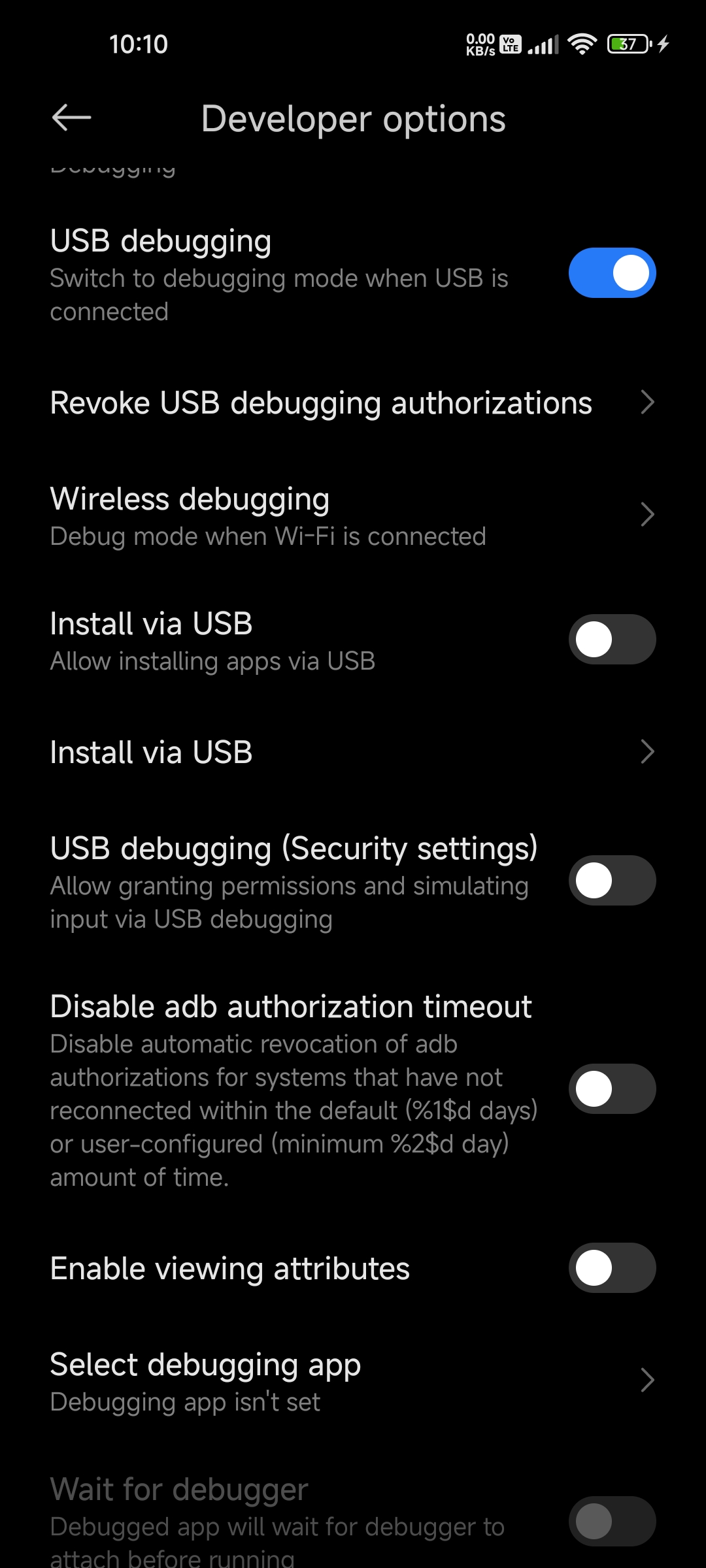This screenshot has height=1568, width=706.
Task: Turn on Enable viewing attributes
Action: (612, 1267)
